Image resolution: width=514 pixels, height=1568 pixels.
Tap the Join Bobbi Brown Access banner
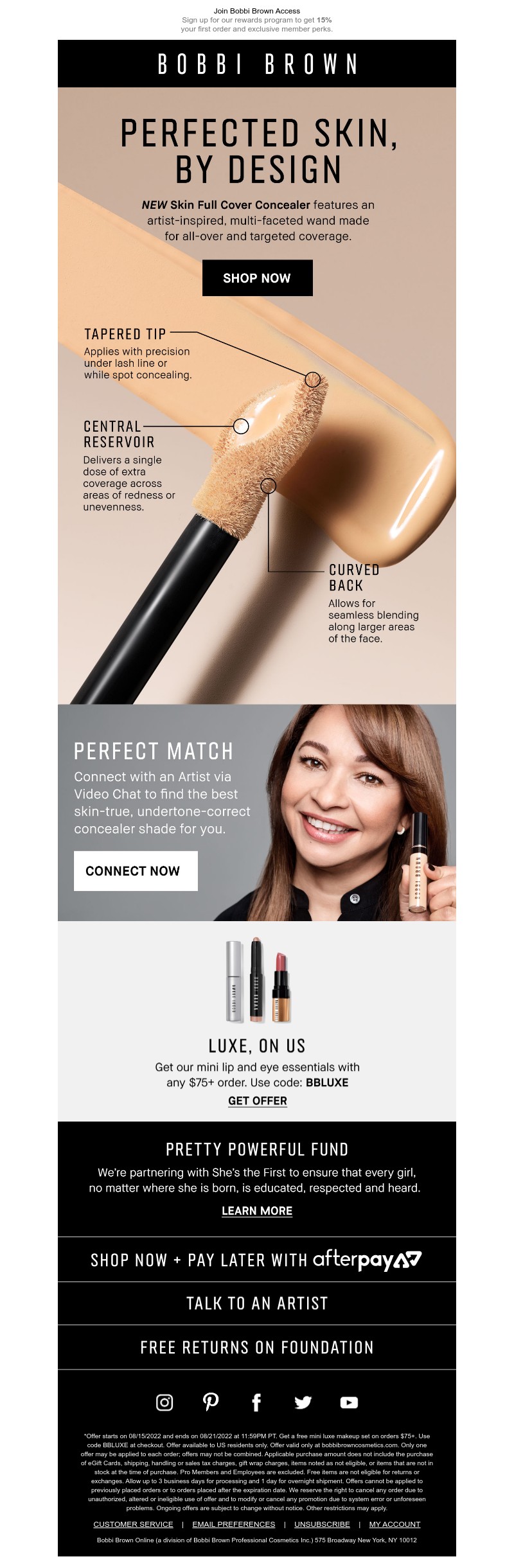pyautogui.click(x=257, y=20)
